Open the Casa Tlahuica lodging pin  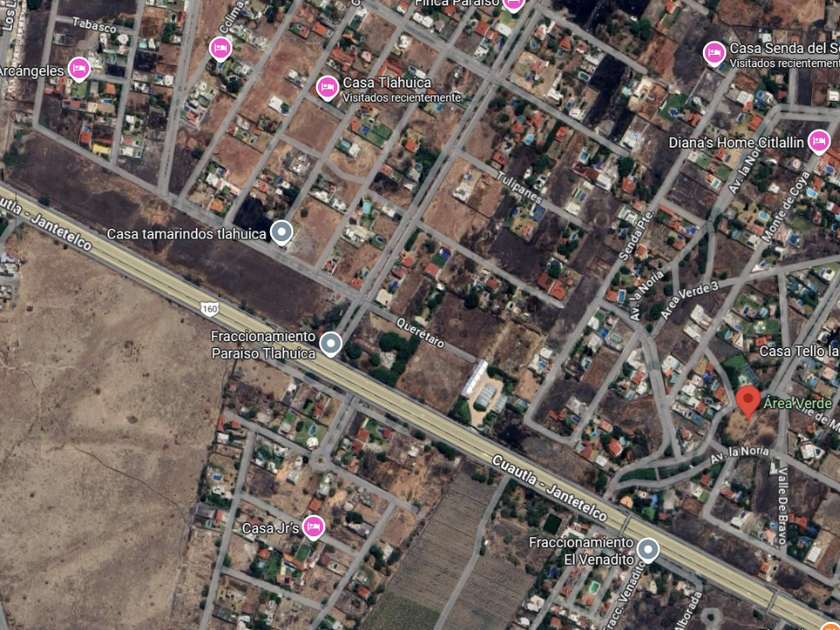[327, 88]
